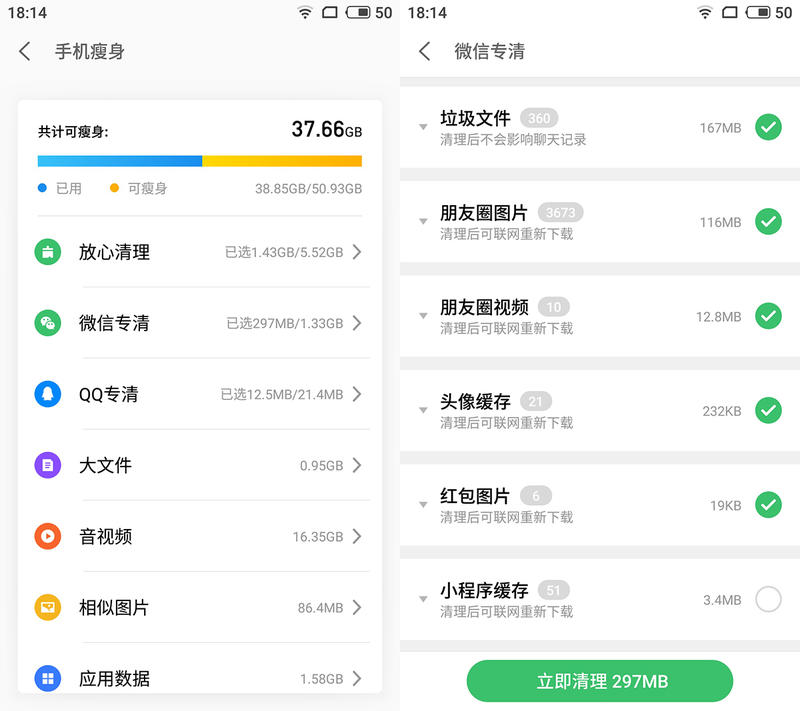
Task: Expand 垃圾文件 details arrow
Action: pos(424,128)
